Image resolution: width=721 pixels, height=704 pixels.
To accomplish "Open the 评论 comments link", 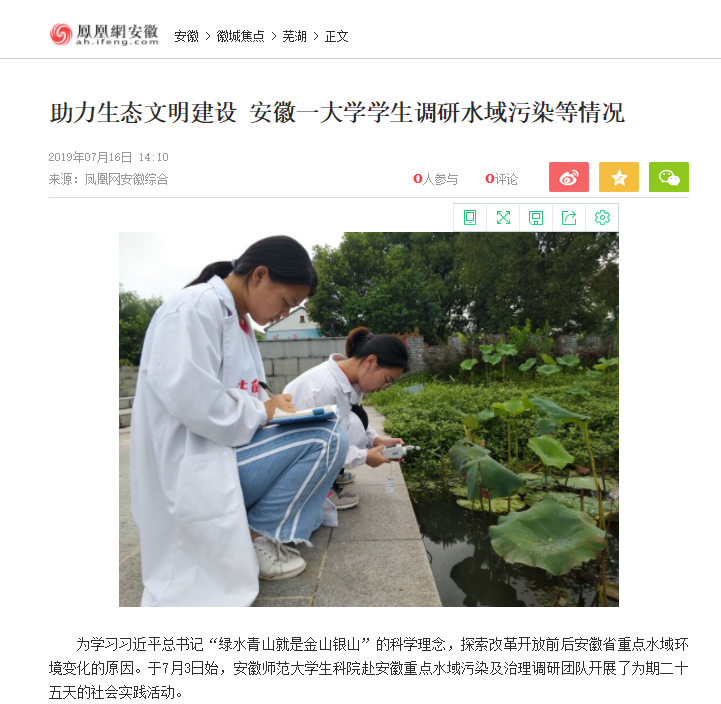I will (x=502, y=179).
